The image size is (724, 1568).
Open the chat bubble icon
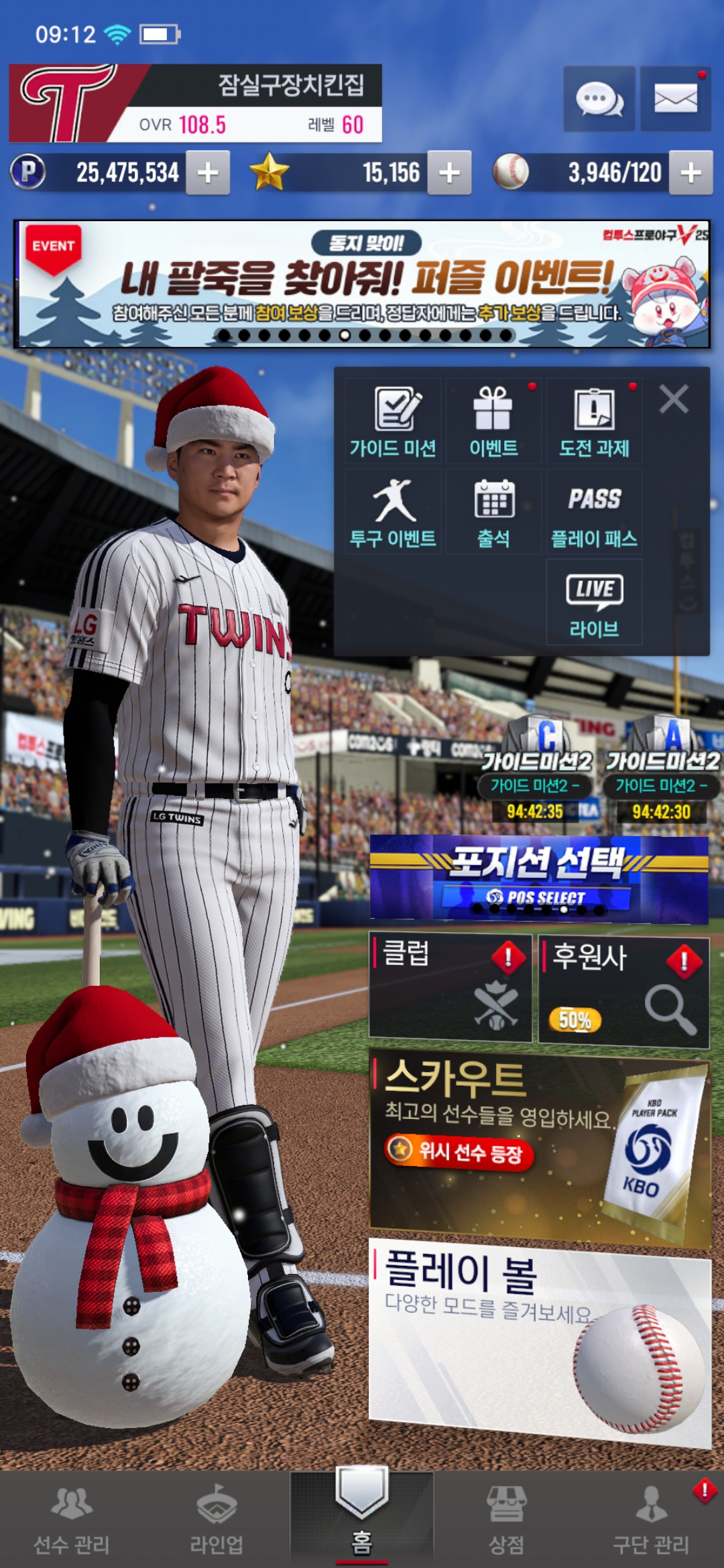tap(599, 99)
